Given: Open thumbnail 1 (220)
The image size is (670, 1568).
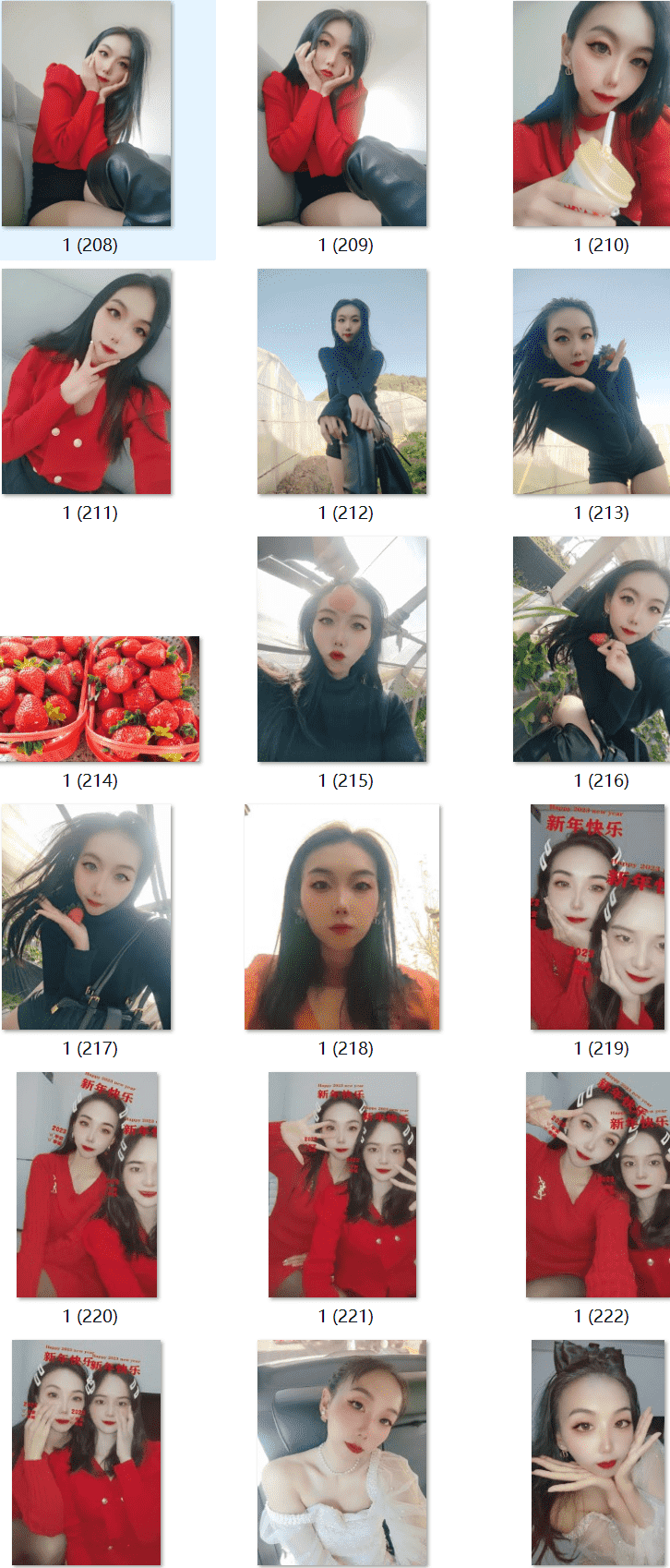Looking at the screenshot, I should (x=87, y=1185).
